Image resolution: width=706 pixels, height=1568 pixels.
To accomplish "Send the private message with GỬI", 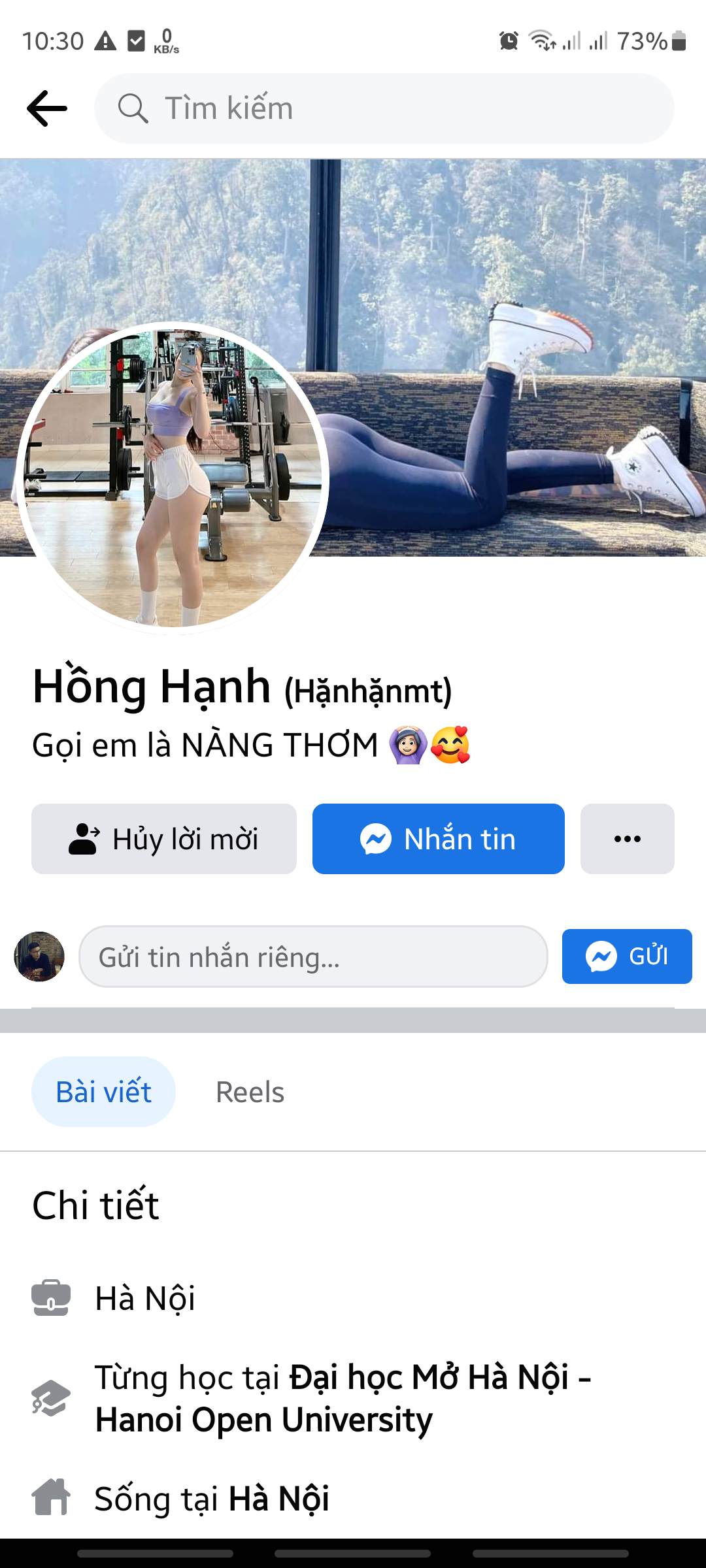I will coord(626,956).
